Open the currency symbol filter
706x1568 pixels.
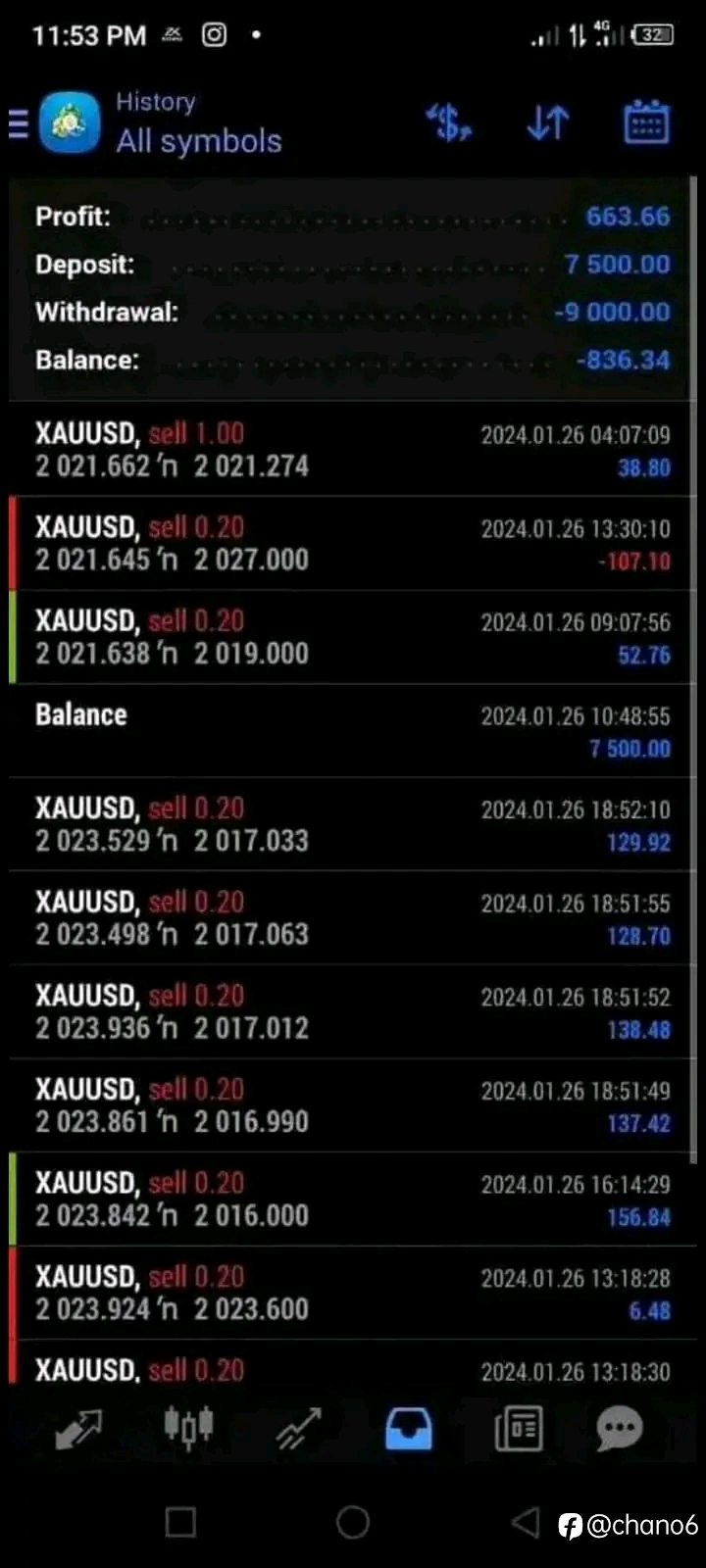click(448, 123)
